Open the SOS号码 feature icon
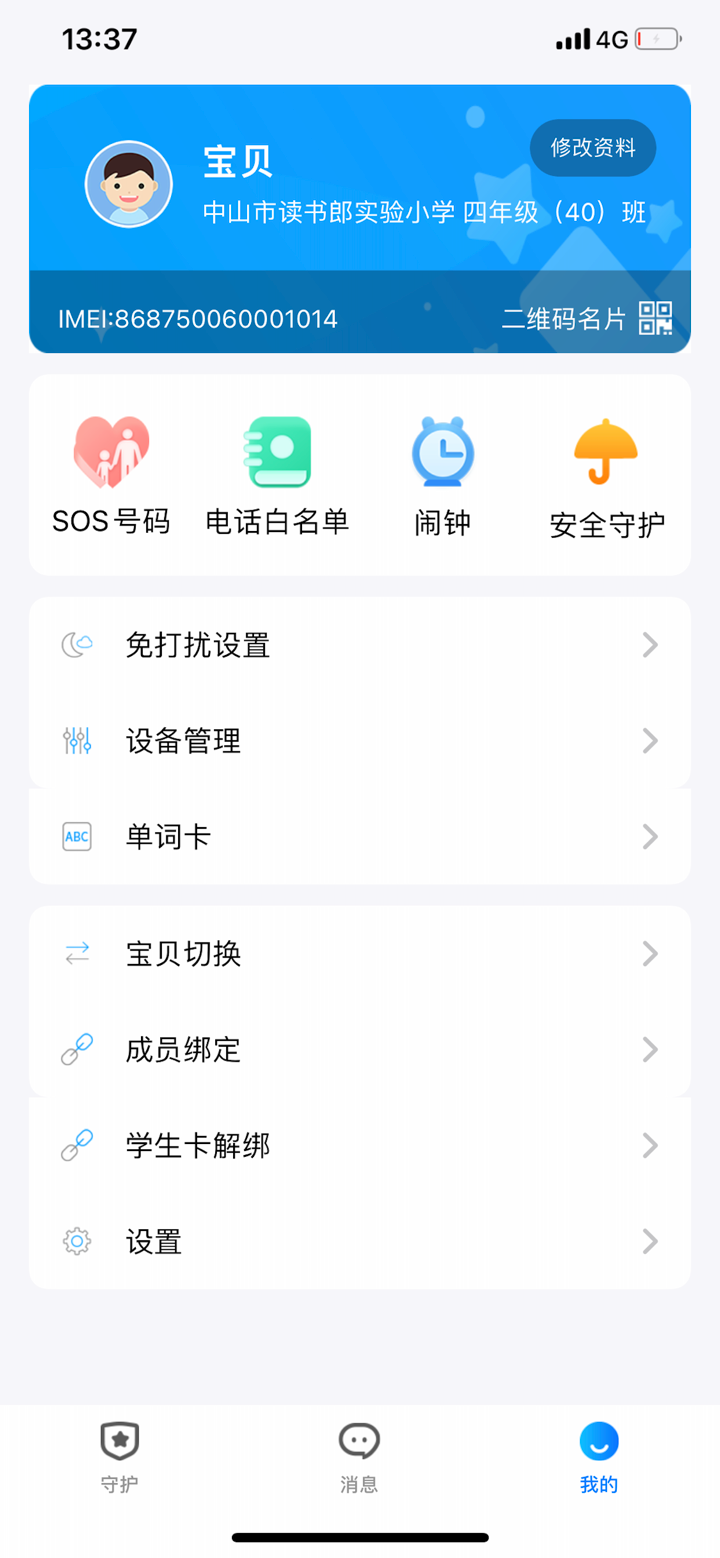 (111, 450)
